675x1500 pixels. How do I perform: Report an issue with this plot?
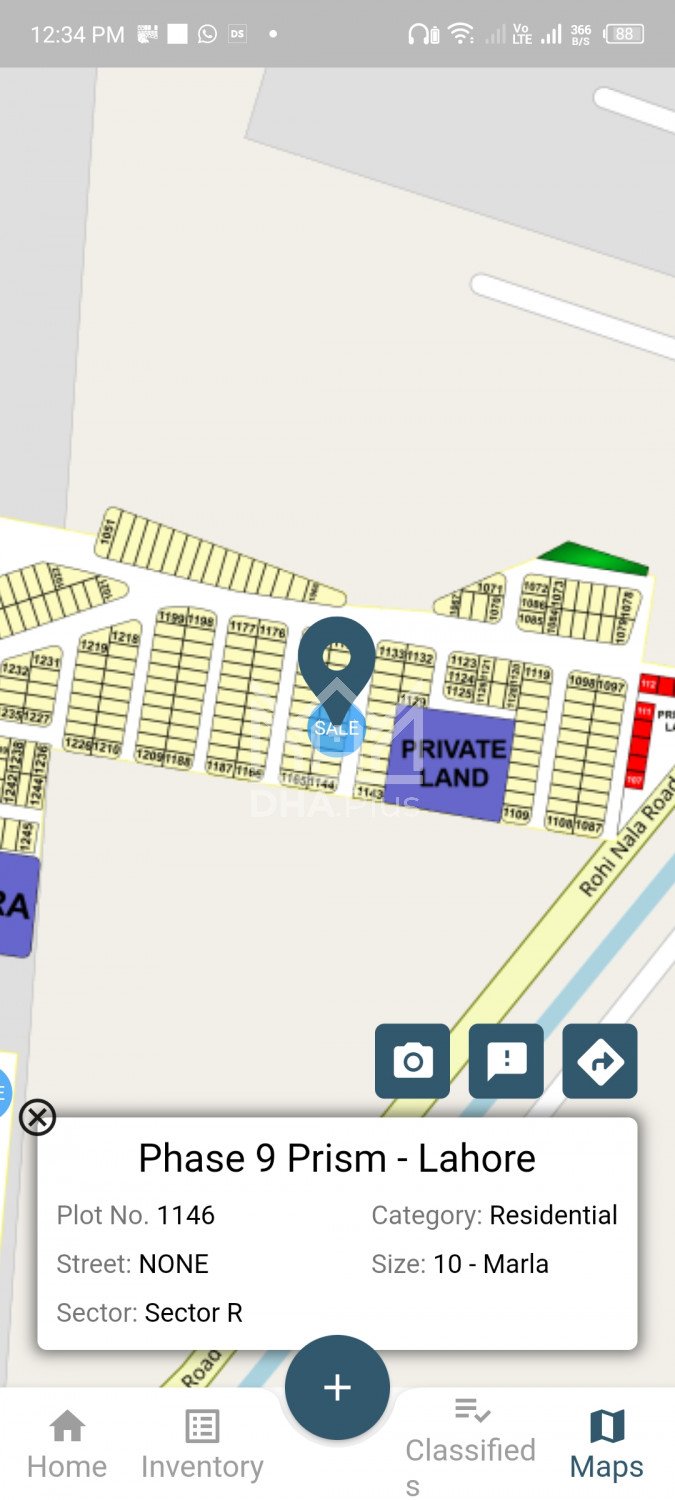(x=506, y=1061)
